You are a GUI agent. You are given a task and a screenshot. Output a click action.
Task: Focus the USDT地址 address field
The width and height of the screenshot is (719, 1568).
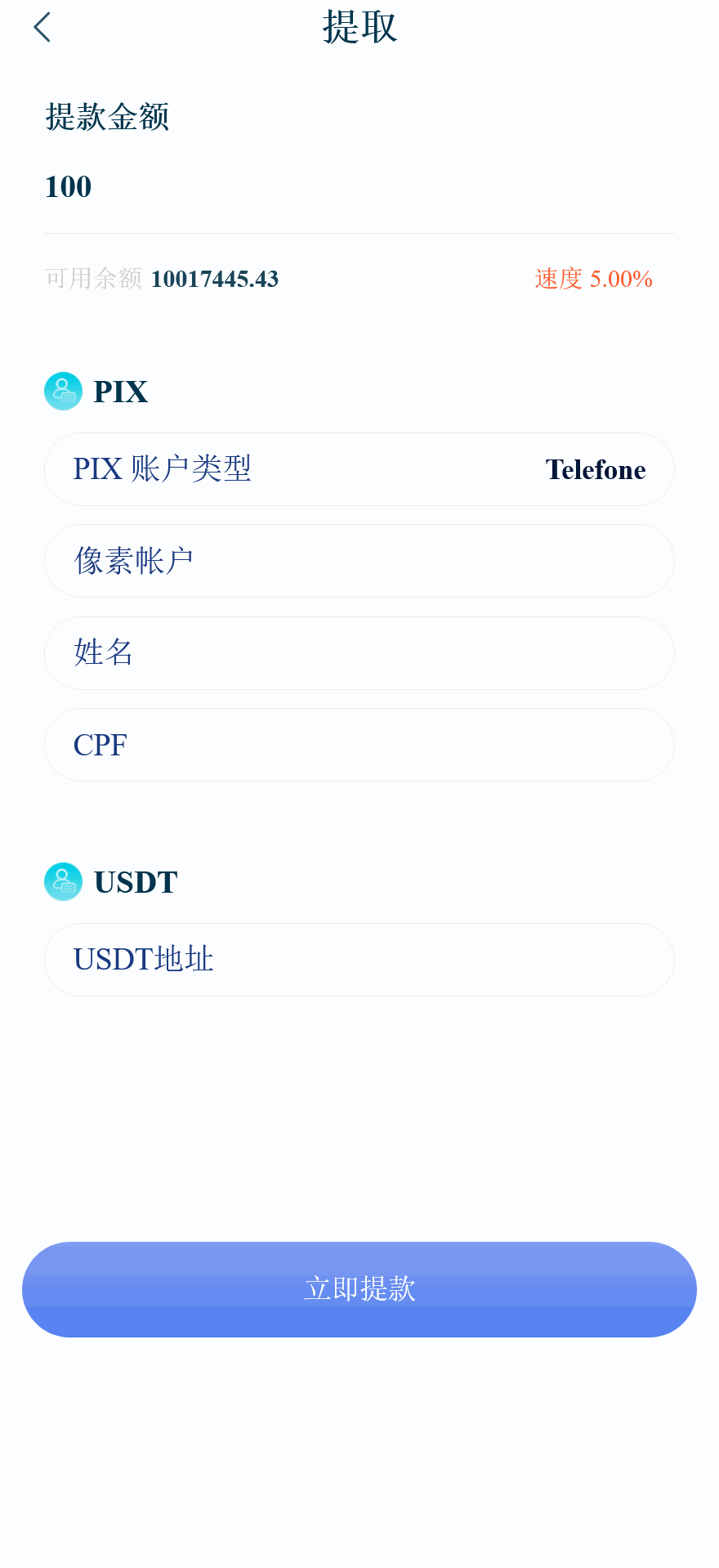[359, 960]
